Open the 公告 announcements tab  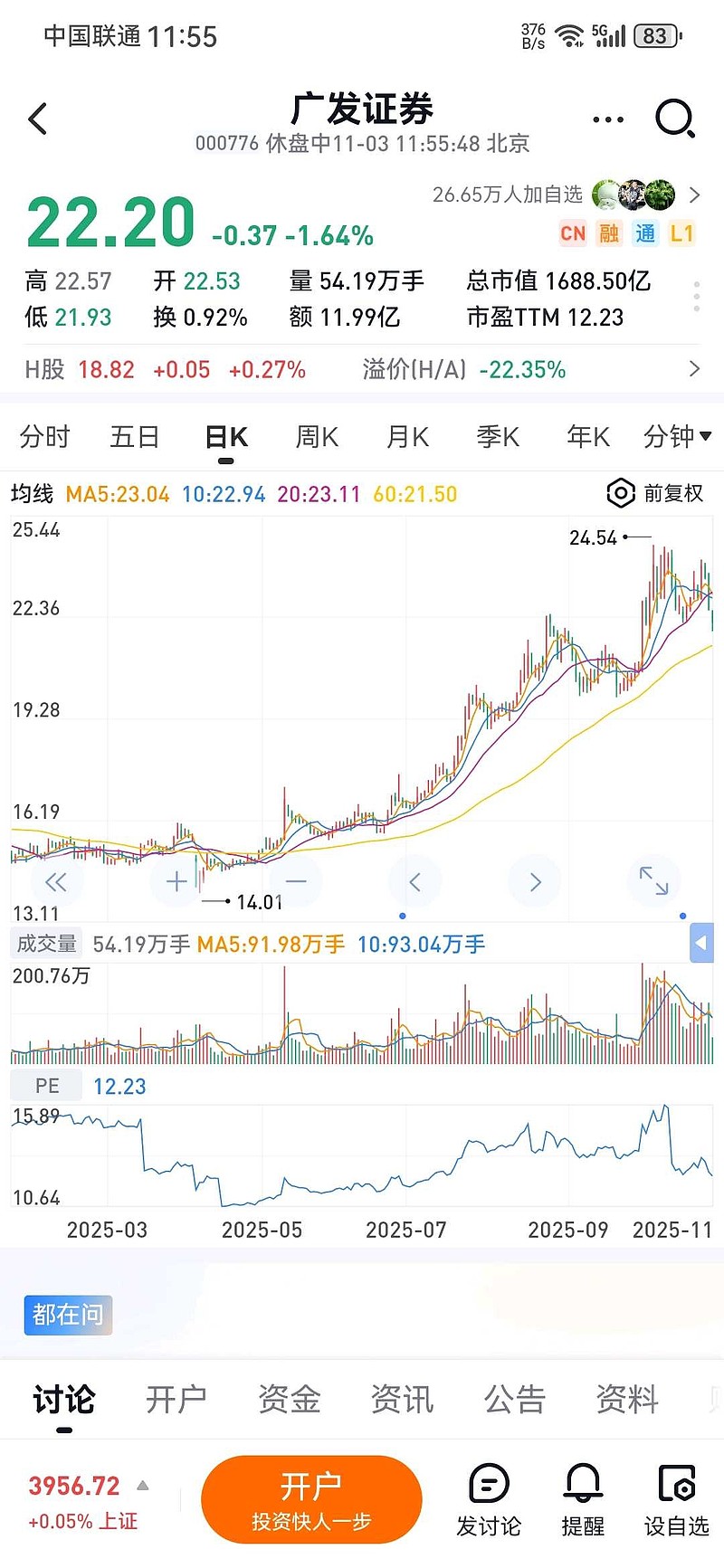[x=514, y=1400]
